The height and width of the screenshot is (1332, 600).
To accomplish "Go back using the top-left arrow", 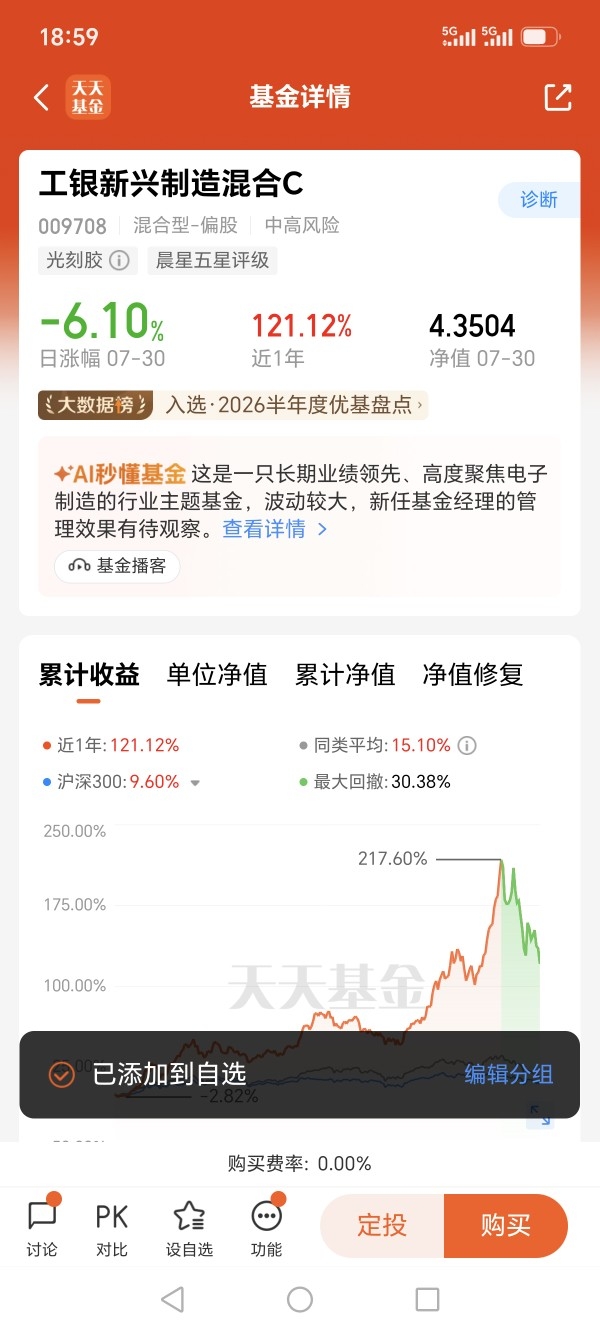I will point(41,97).
